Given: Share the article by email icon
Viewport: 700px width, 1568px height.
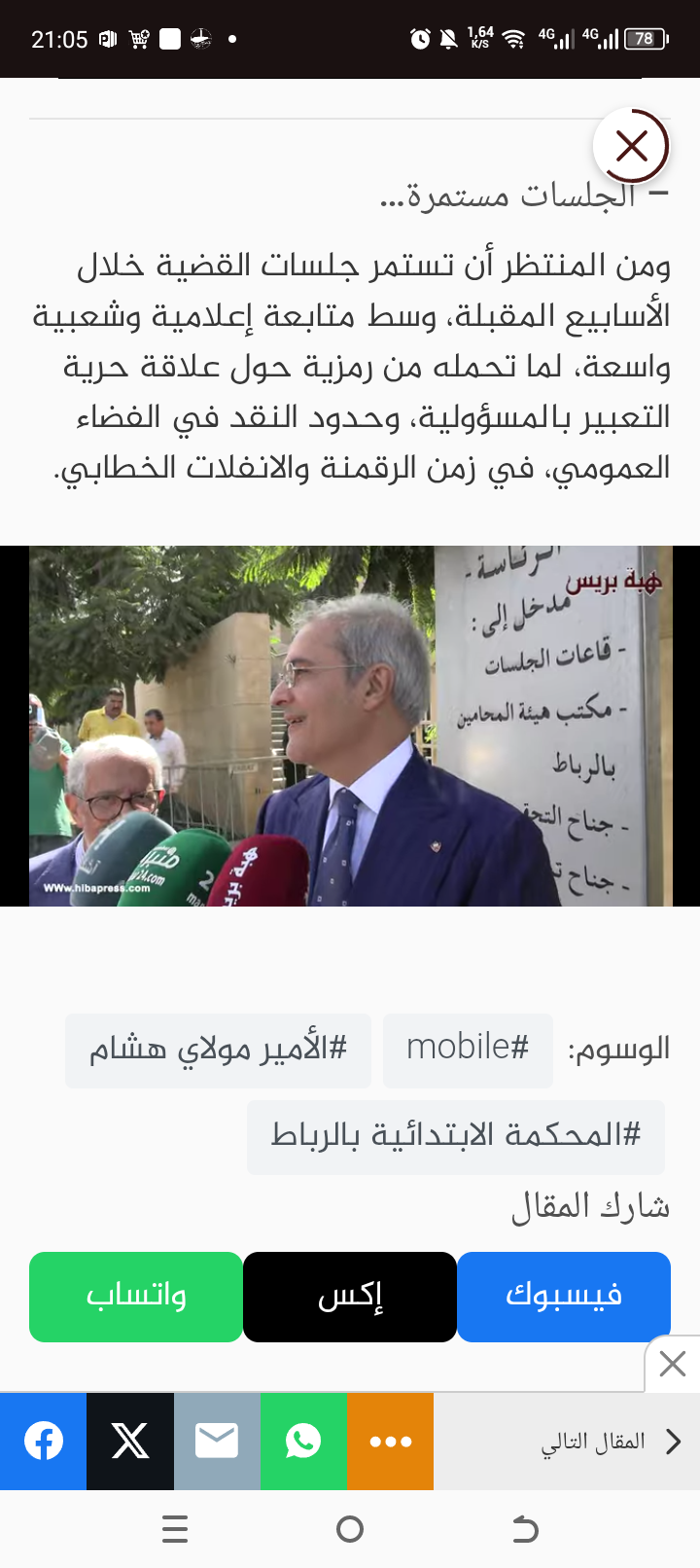Looking at the screenshot, I should (x=217, y=1441).
